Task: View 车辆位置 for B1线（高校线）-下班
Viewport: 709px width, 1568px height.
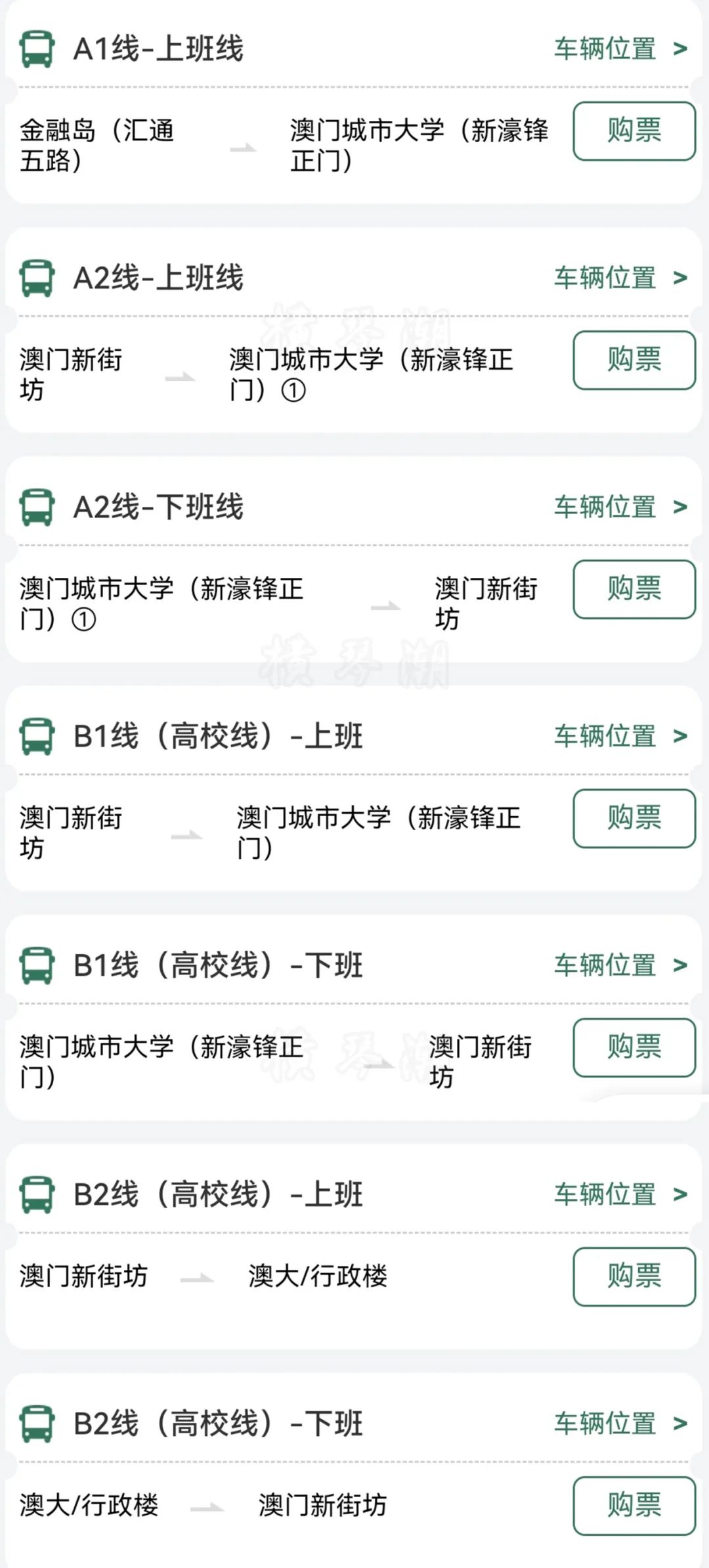Action: click(x=620, y=965)
